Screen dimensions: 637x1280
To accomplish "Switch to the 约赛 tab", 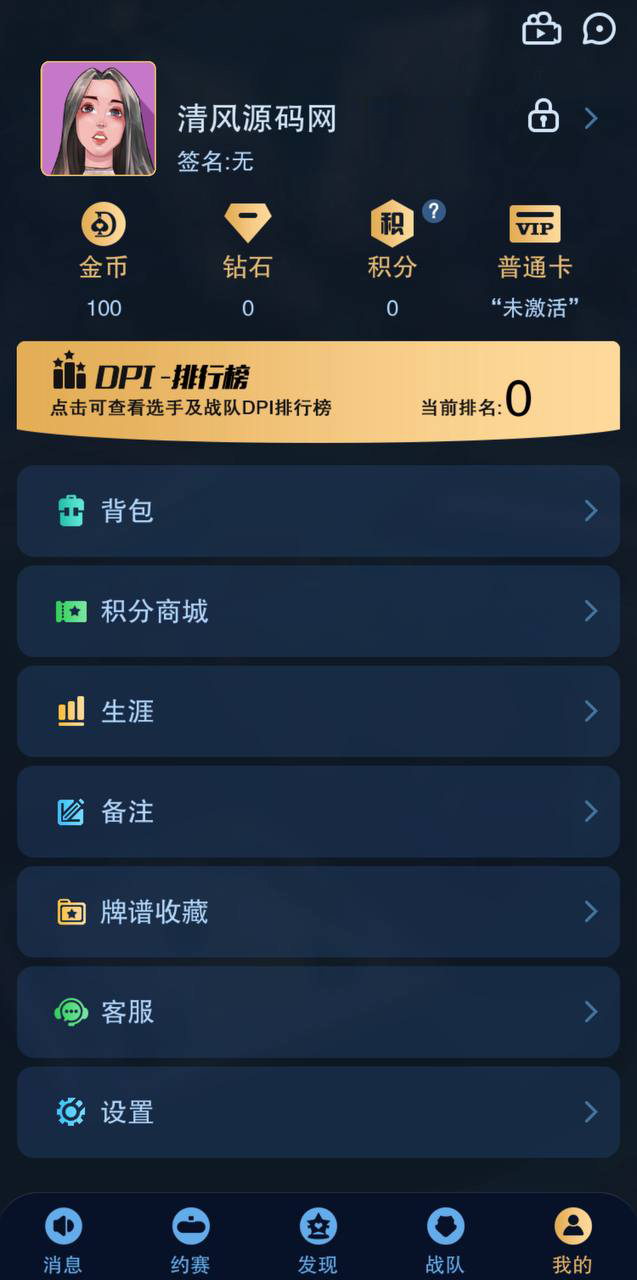I will tap(190, 1240).
